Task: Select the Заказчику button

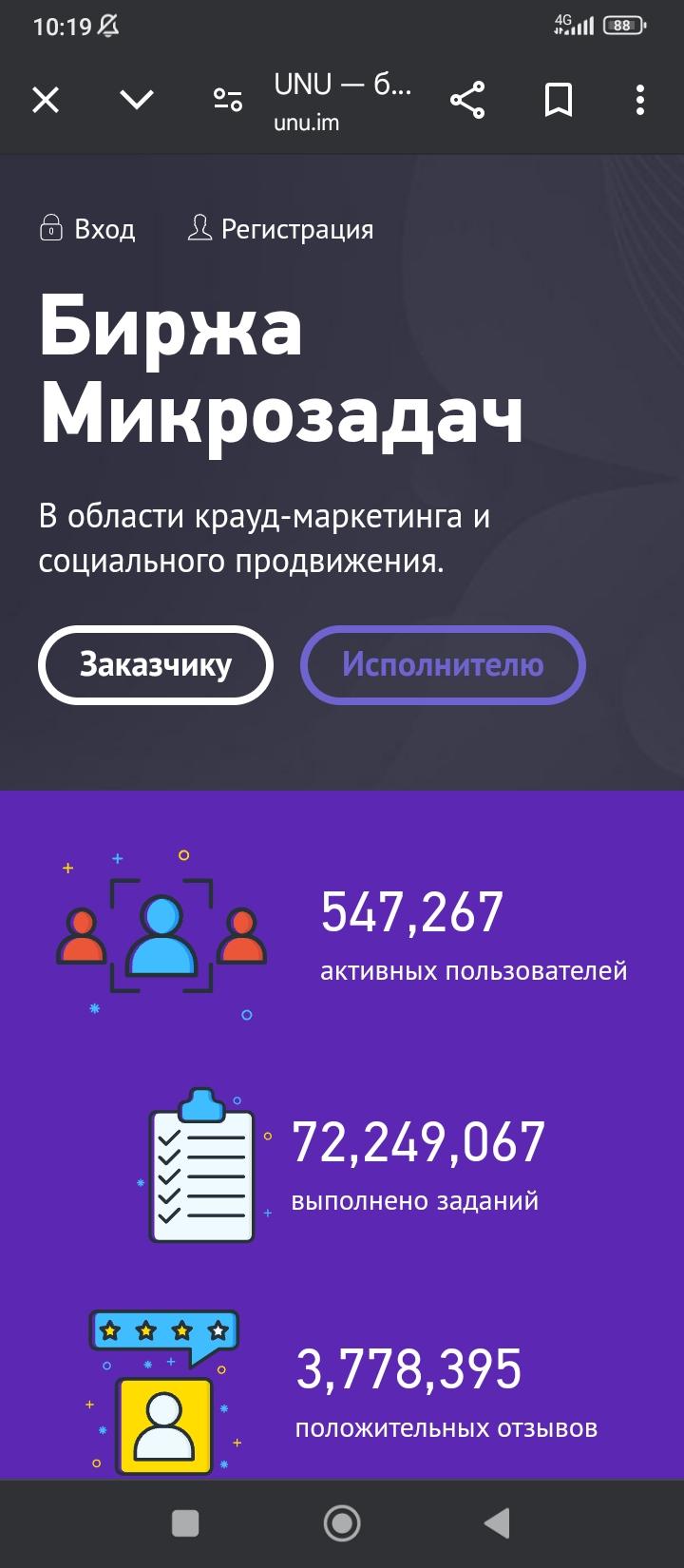Action: 156,664
